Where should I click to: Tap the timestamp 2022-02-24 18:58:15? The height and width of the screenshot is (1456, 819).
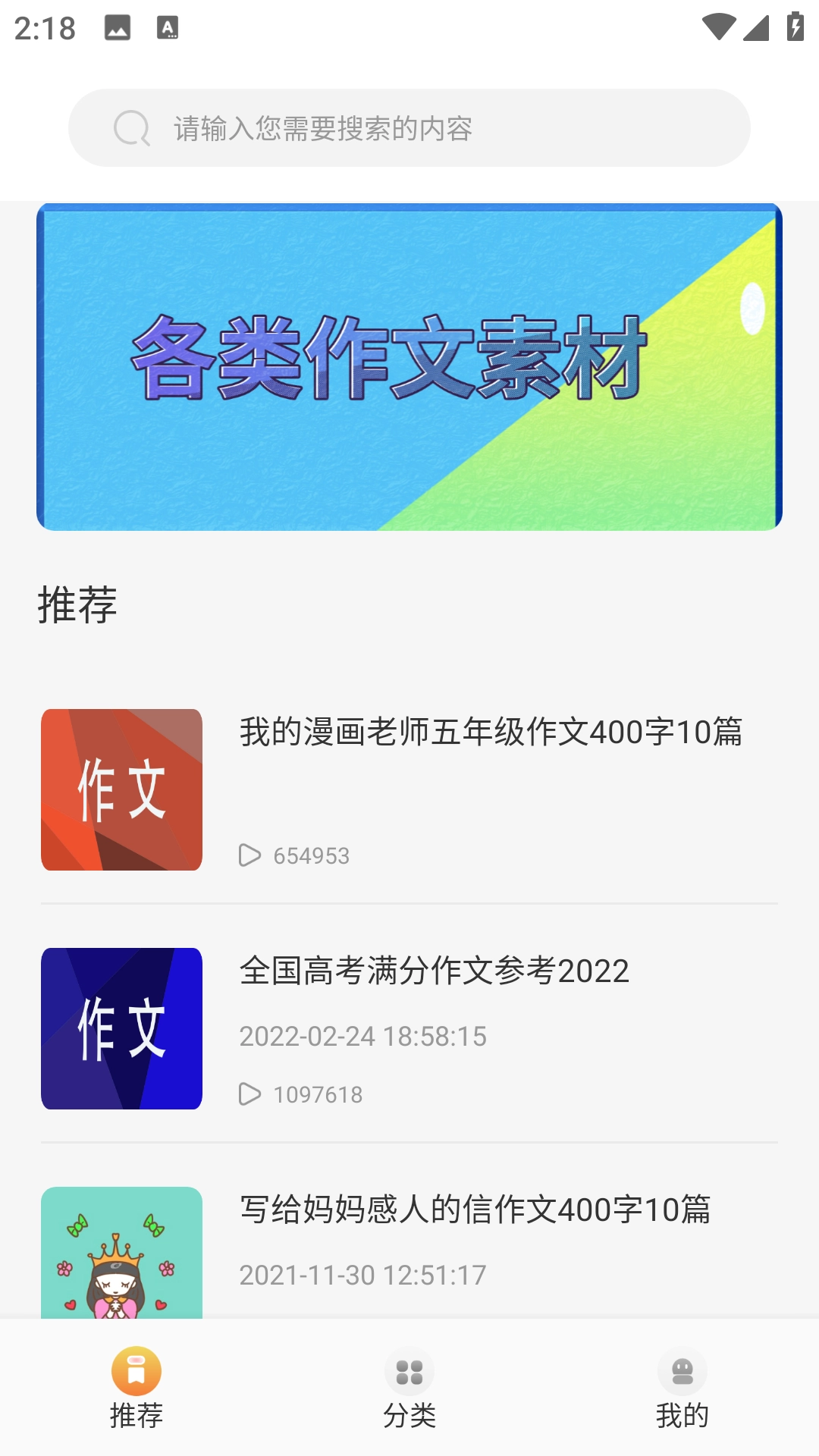click(x=362, y=1036)
